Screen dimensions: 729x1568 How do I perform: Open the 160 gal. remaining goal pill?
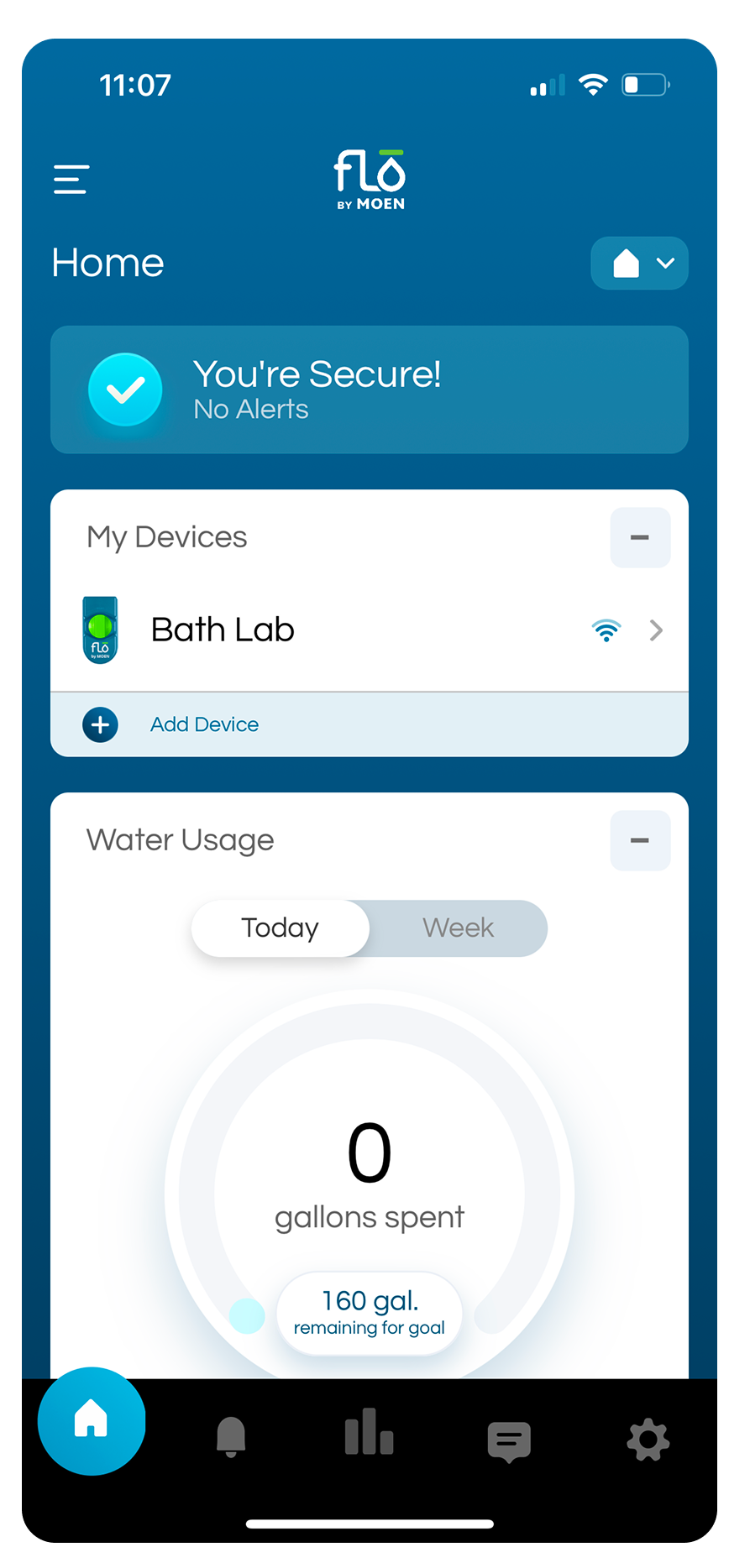(x=370, y=1313)
